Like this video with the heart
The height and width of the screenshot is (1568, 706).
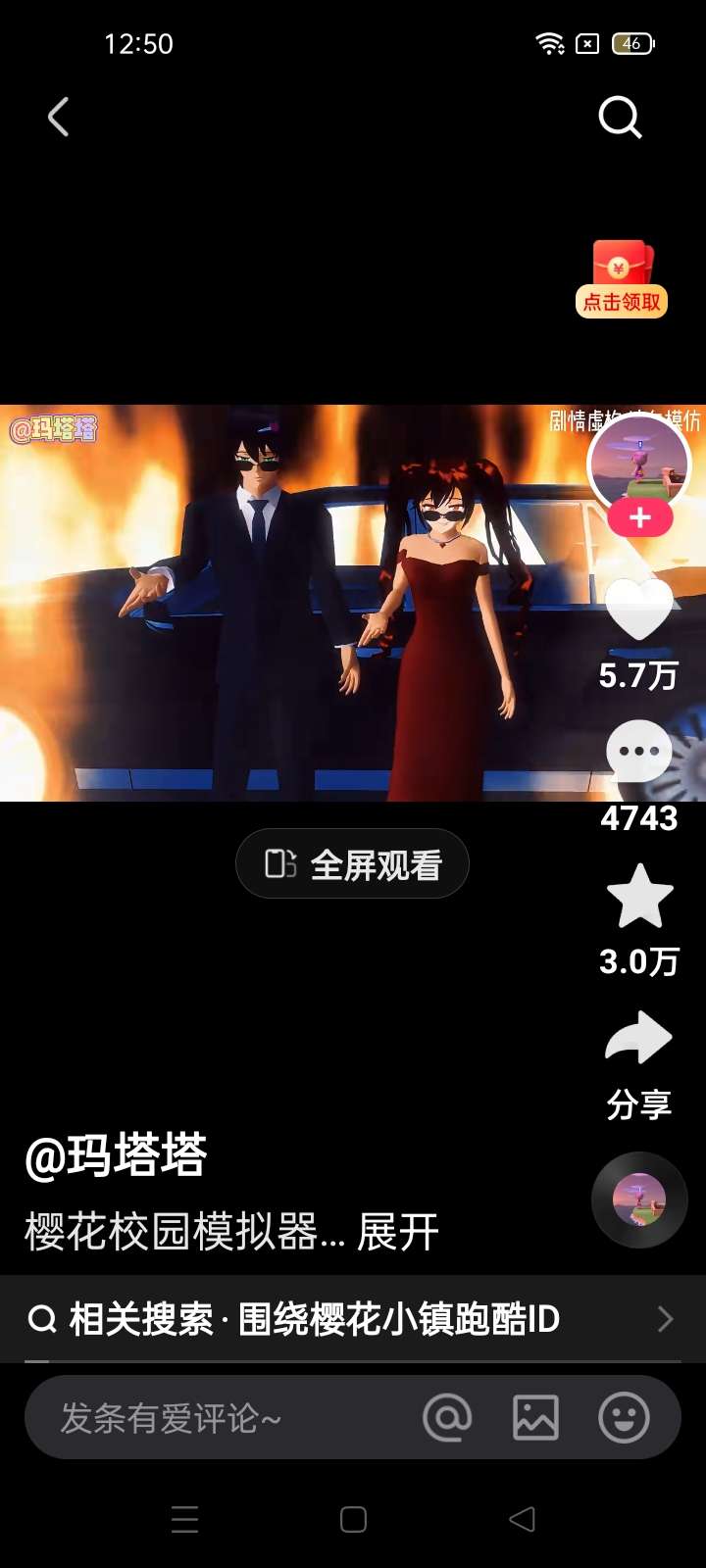click(x=639, y=610)
